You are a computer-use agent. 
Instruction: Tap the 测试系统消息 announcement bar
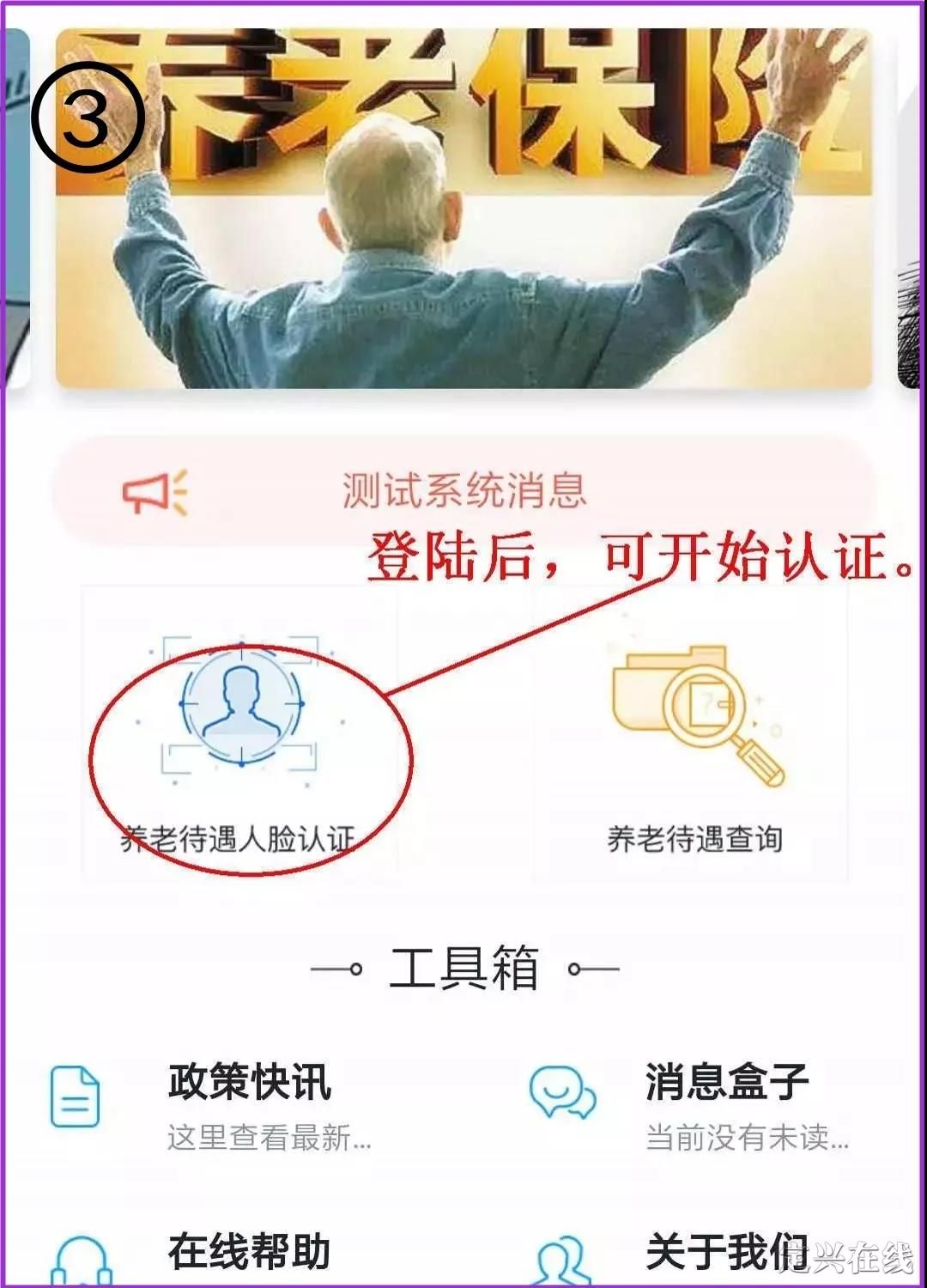463,491
